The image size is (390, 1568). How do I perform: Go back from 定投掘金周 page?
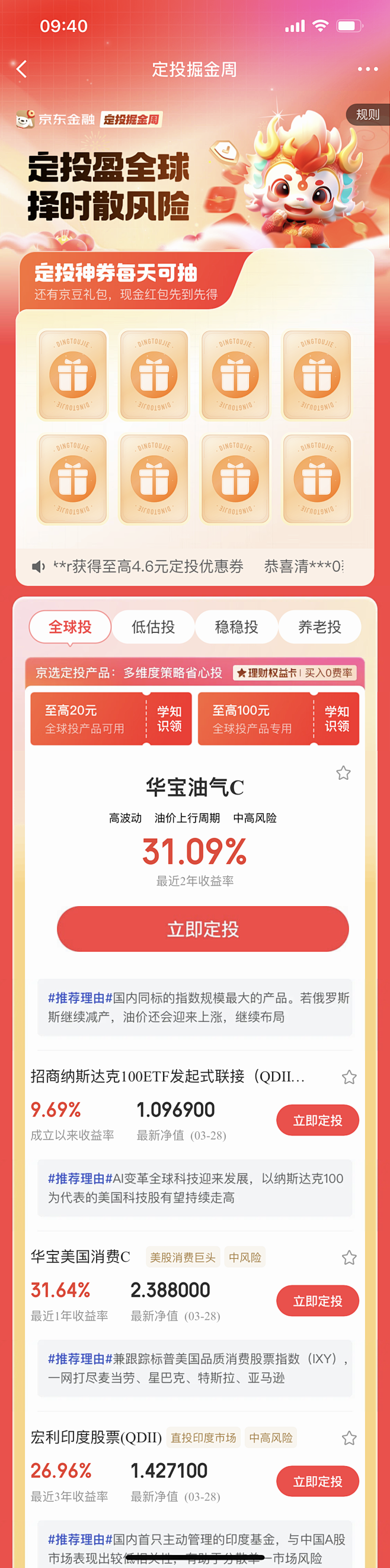pos(21,69)
